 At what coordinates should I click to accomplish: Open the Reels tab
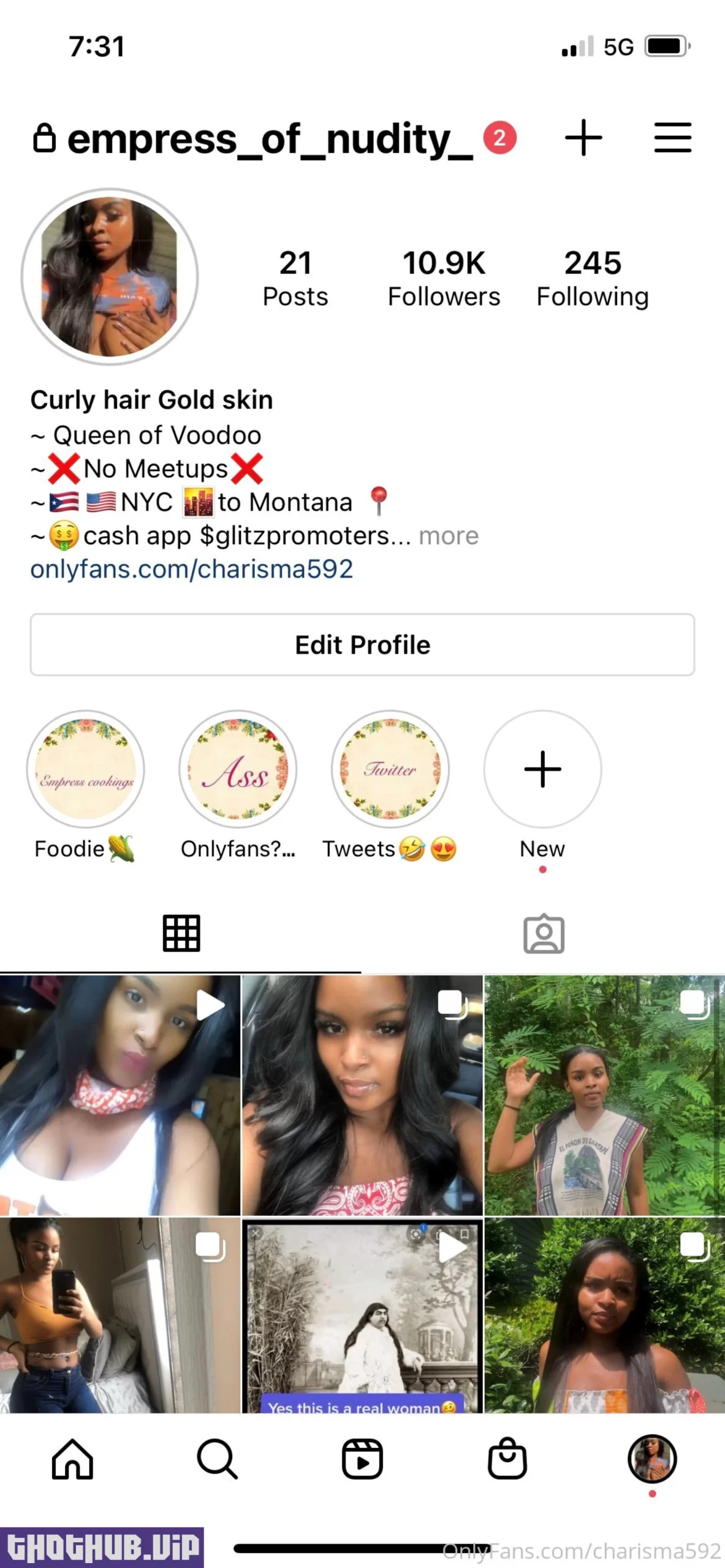click(x=362, y=1459)
